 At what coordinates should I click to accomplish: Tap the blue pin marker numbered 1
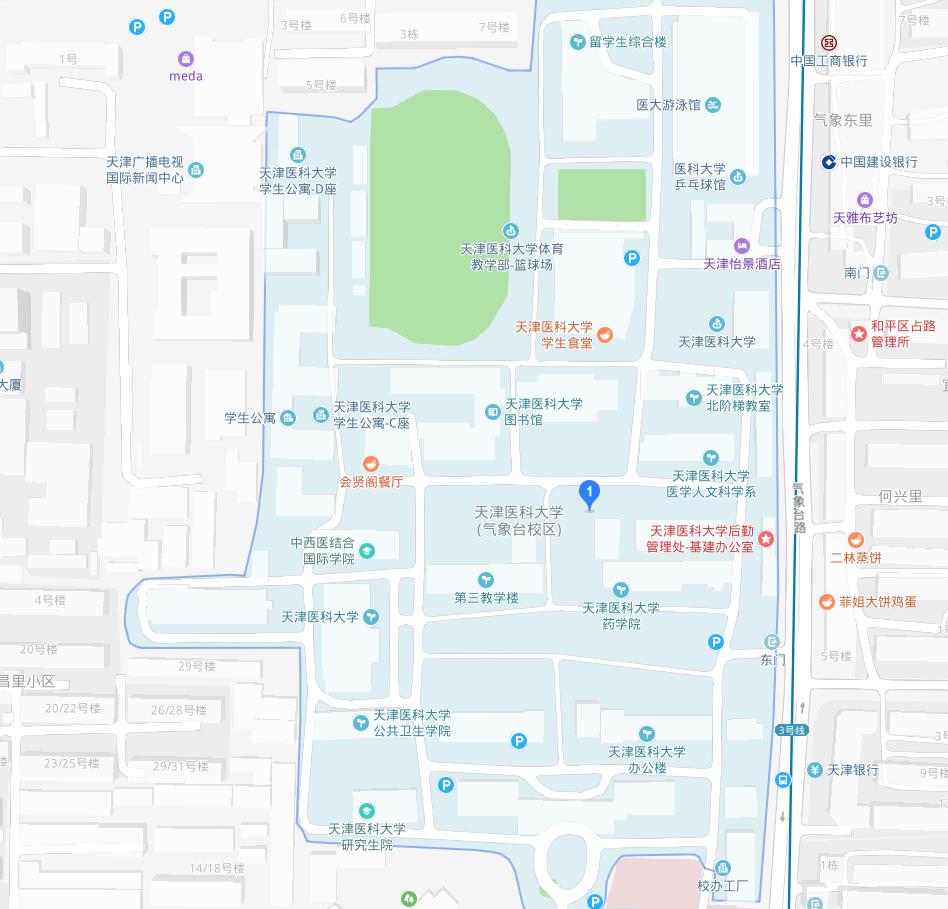click(x=590, y=493)
